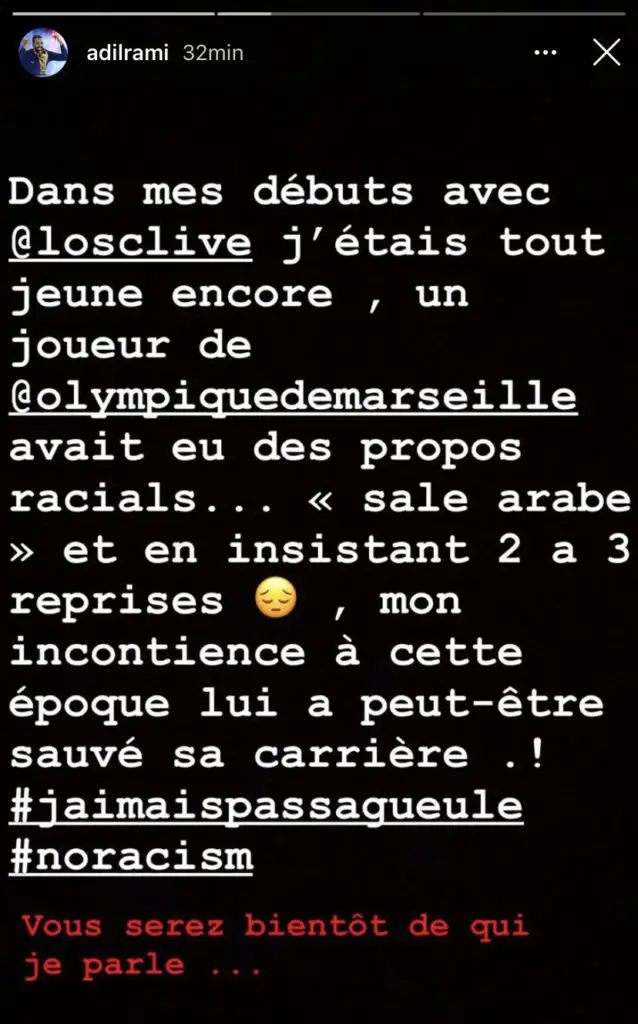This screenshot has width=638, height=1024.
Task: Close the story viewer
Action: click(606, 52)
